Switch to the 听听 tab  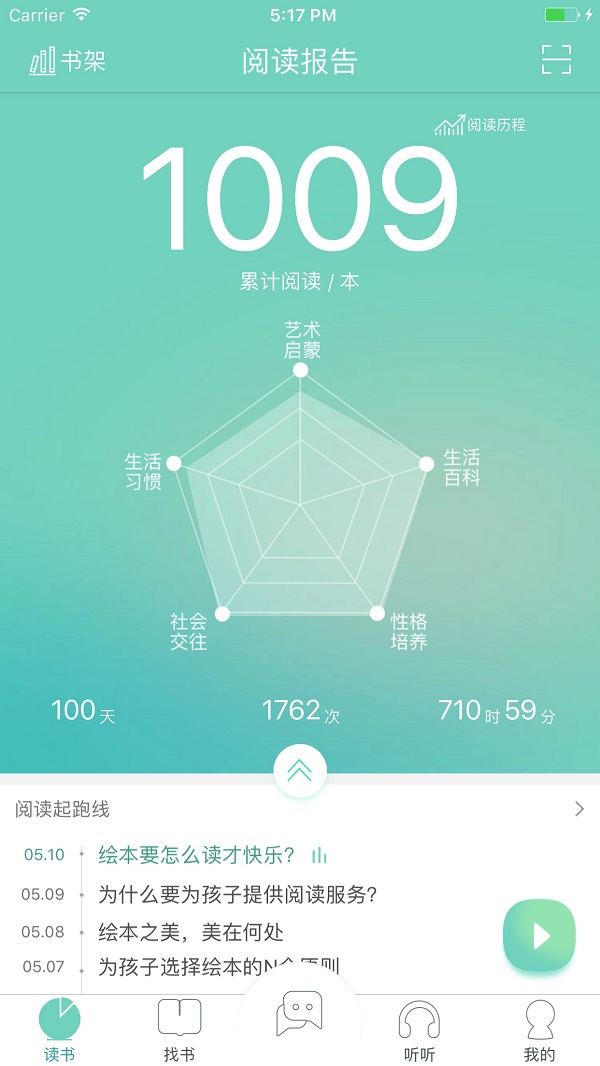click(419, 1030)
